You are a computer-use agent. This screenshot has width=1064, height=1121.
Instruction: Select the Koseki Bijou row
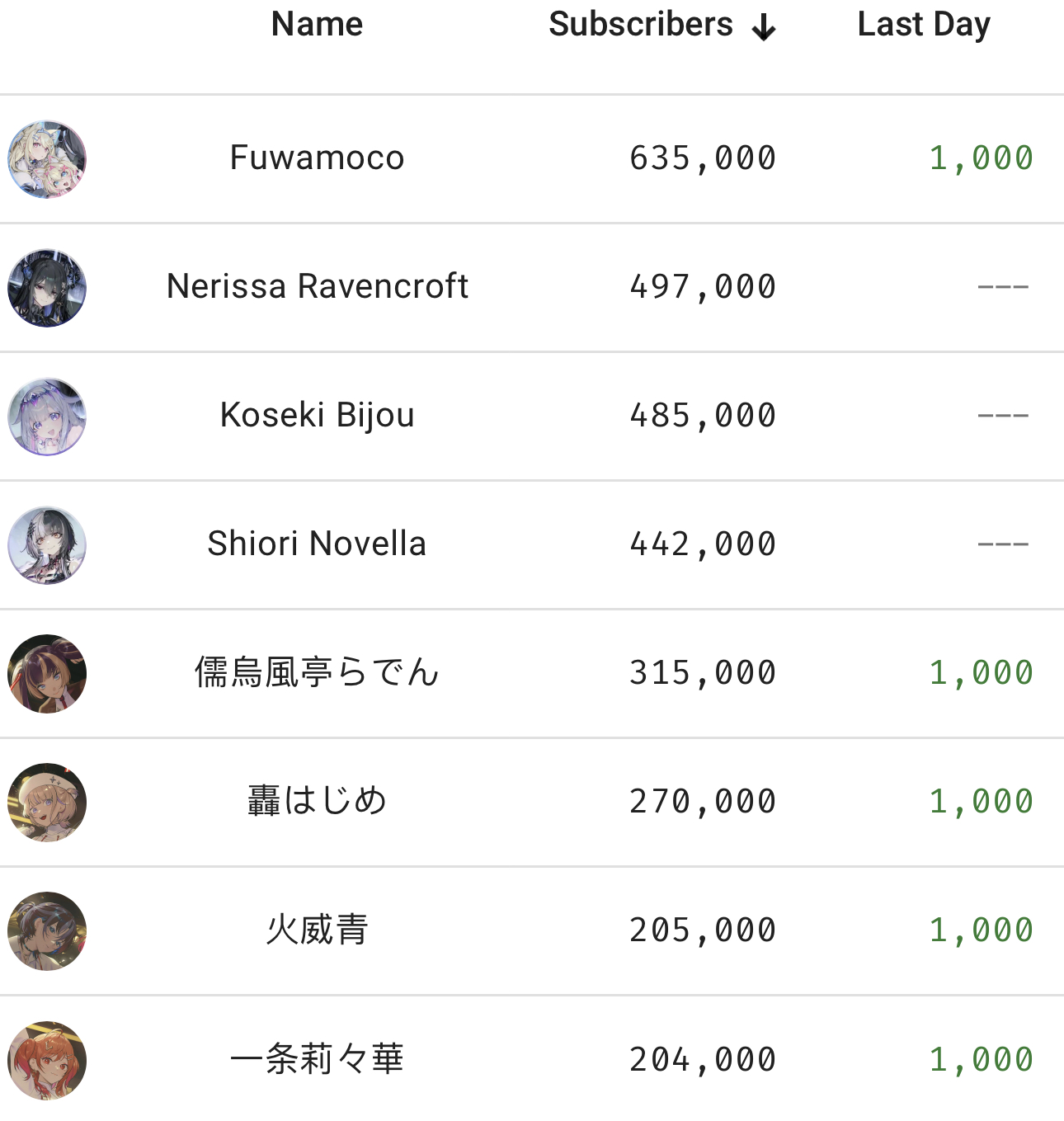[x=317, y=415]
